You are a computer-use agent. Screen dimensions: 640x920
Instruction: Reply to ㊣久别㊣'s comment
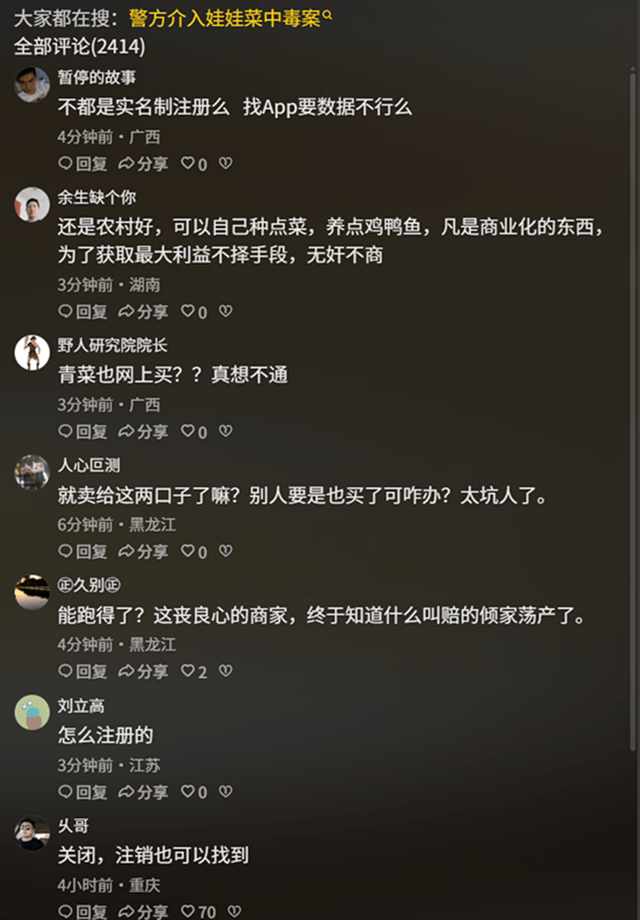click(82, 672)
